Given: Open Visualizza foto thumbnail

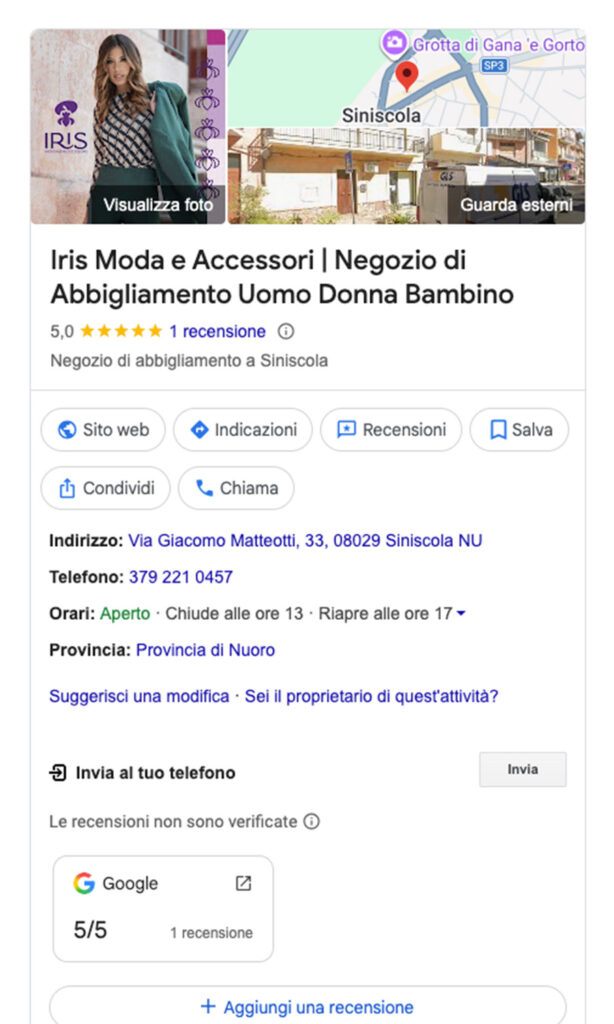Looking at the screenshot, I should pos(128,126).
